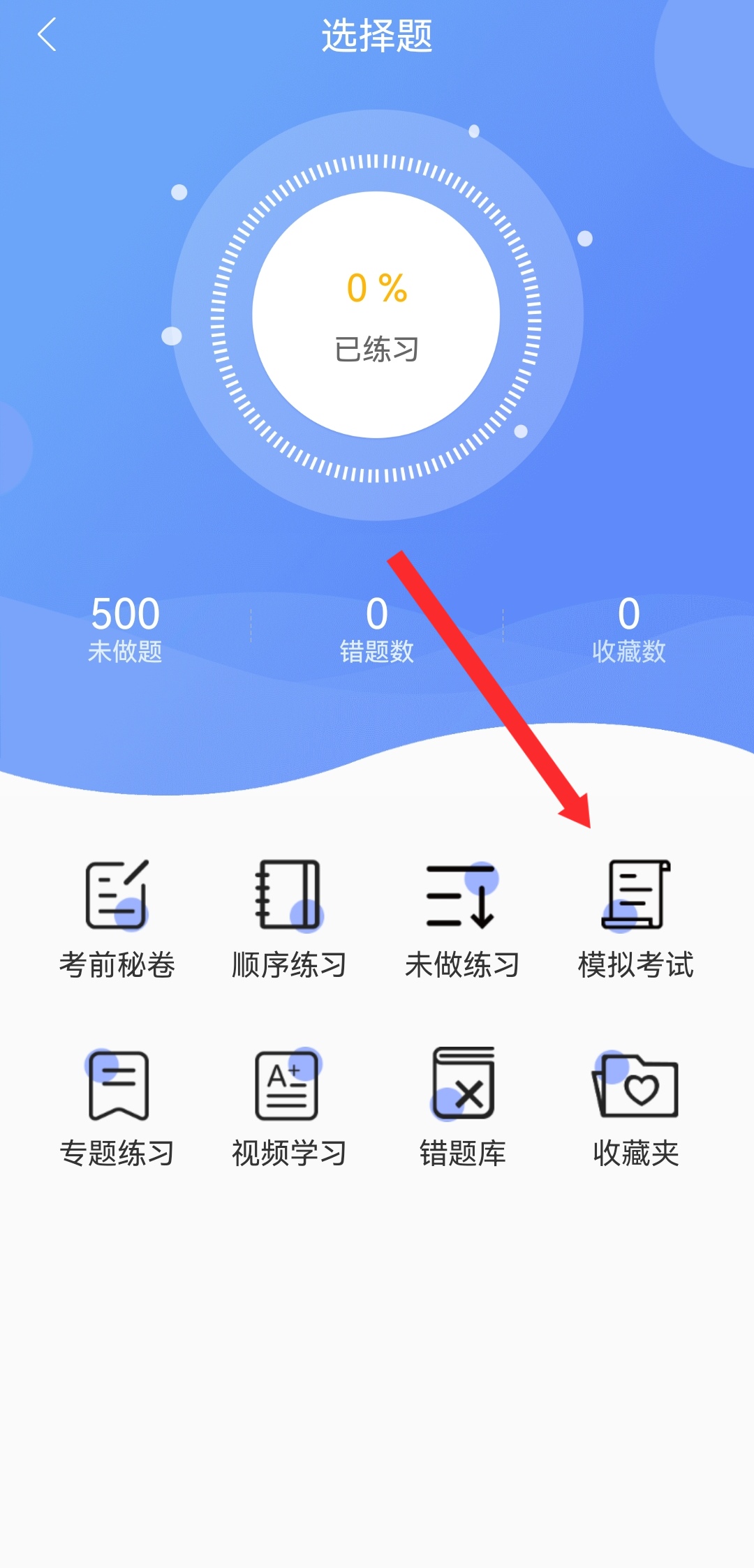Go back using the top arrow
Screen dimensions: 754x1568
click(x=47, y=35)
